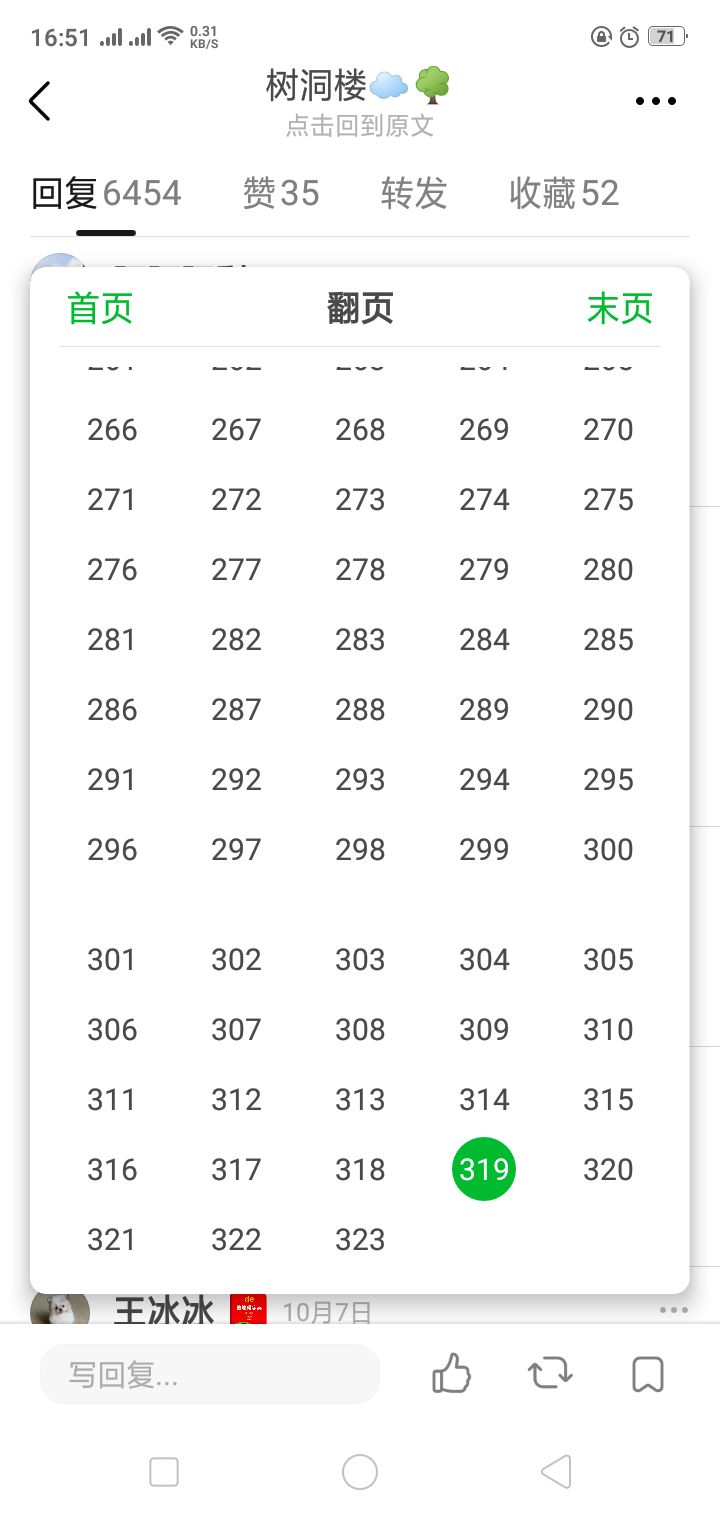The width and height of the screenshot is (720, 1520).
Task: Return to original post via 点击回到原文
Action: [359, 126]
